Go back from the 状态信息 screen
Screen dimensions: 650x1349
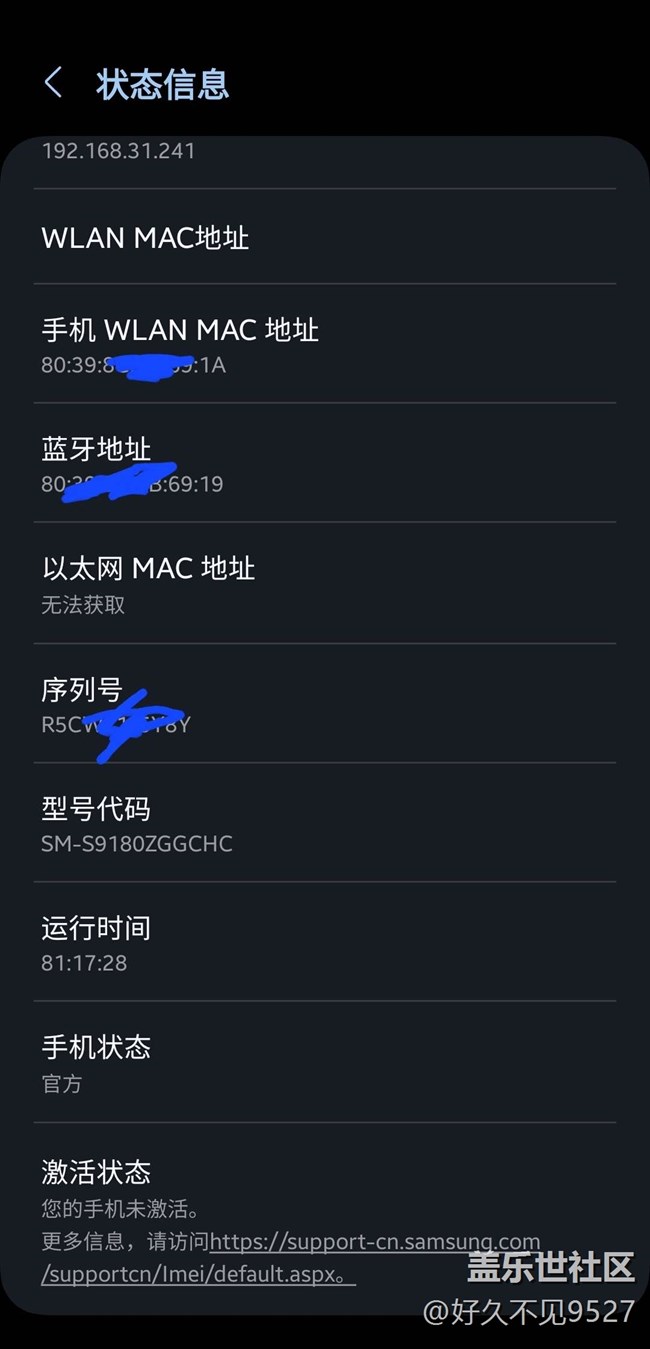pyautogui.click(x=54, y=84)
